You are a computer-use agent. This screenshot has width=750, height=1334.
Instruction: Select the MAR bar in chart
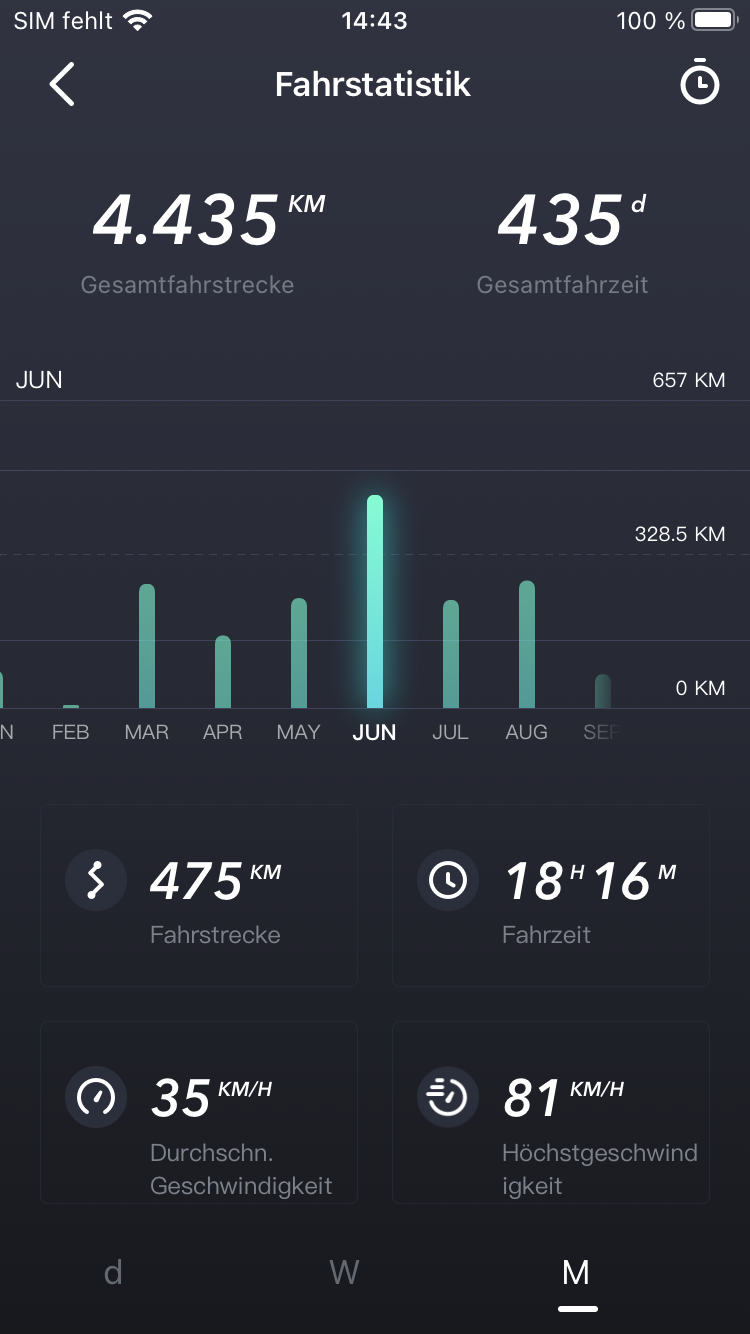(147, 646)
